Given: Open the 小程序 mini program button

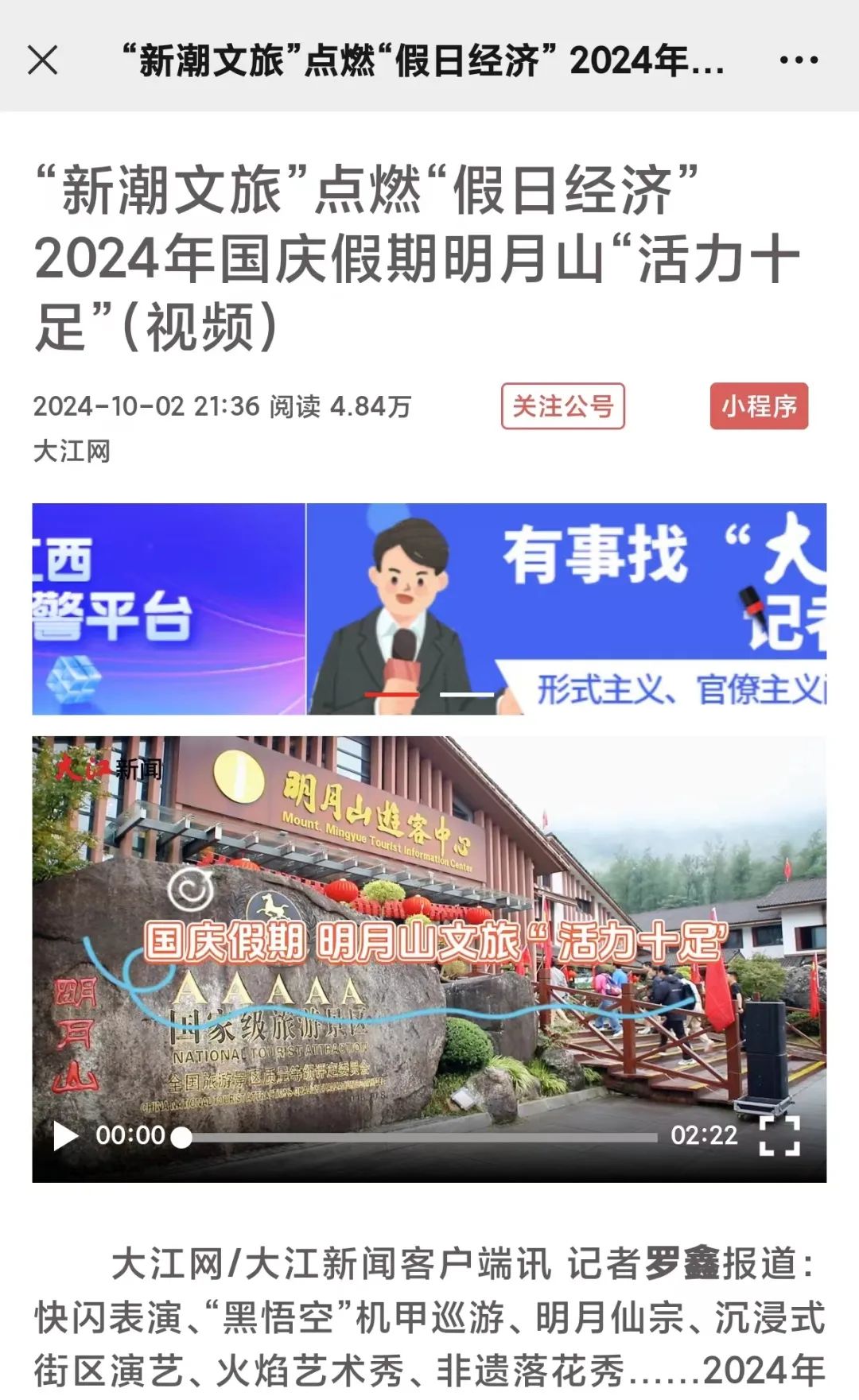Looking at the screenshot, I should tap(759, 406).
